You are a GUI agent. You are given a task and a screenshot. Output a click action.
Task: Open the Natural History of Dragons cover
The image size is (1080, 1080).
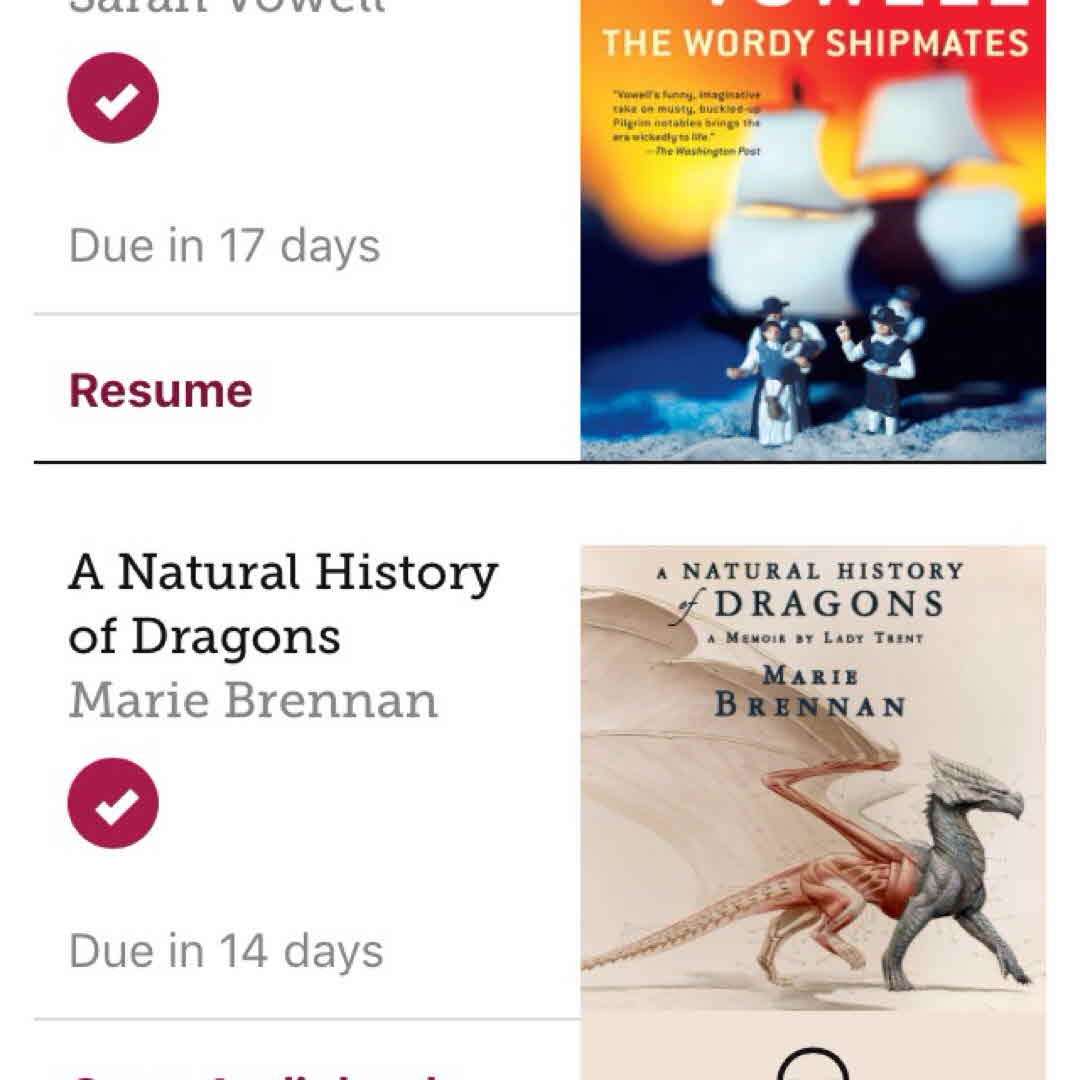(812, 780)
